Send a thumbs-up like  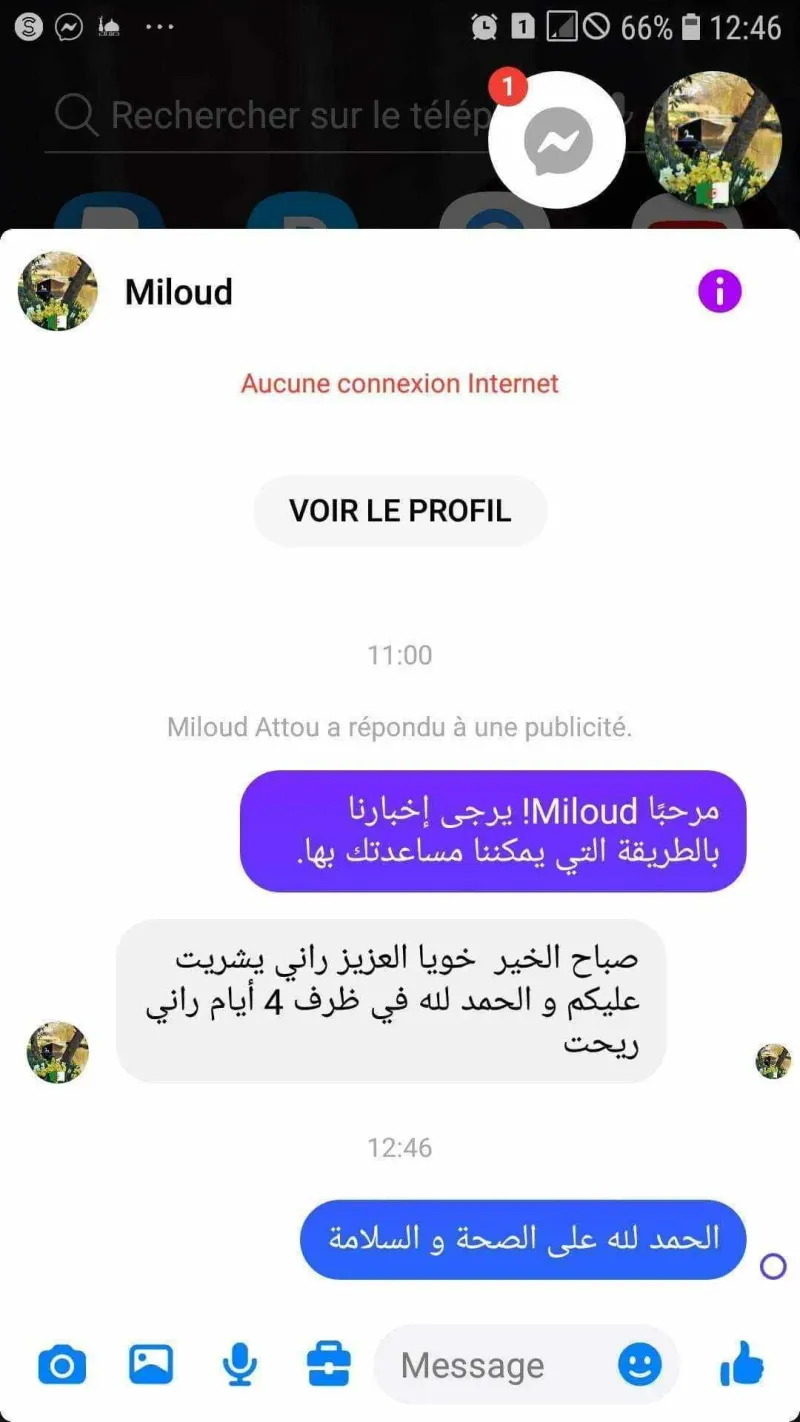click(x=742, y=1364)
